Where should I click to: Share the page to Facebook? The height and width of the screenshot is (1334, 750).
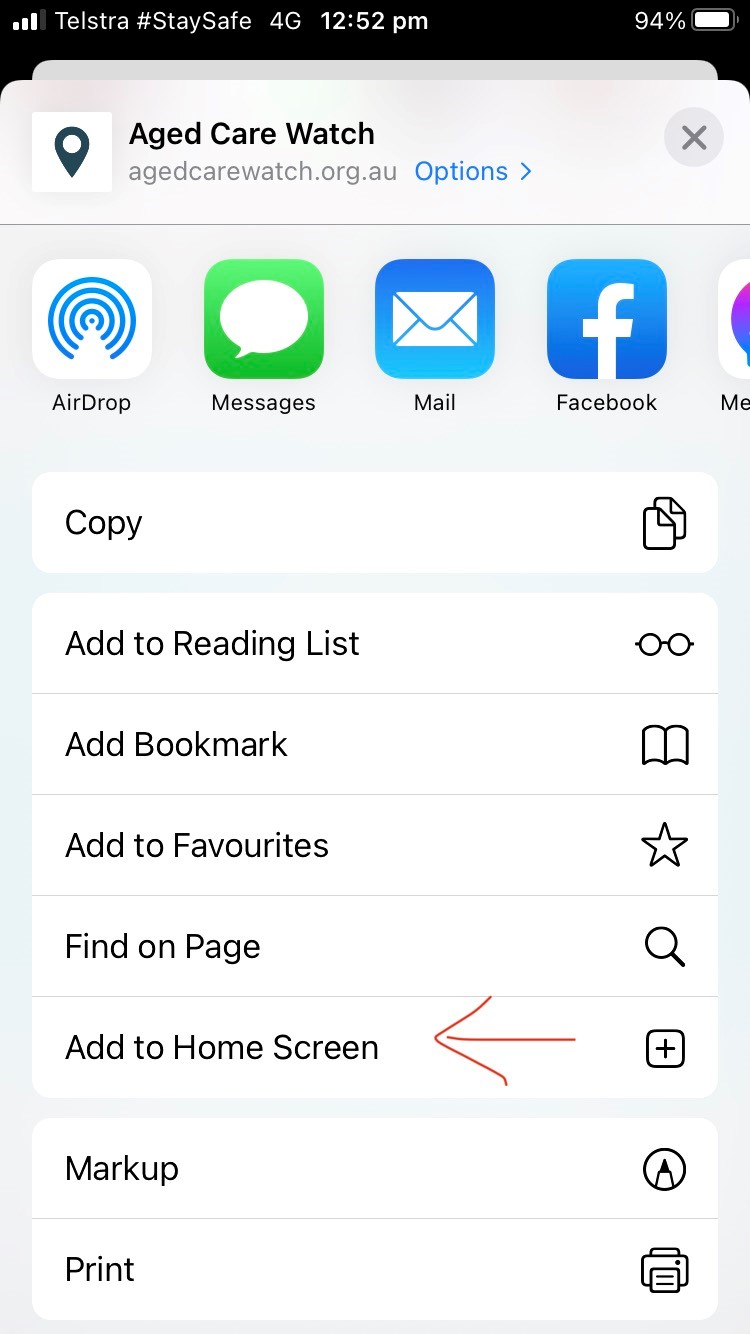(x=606, y=320)
